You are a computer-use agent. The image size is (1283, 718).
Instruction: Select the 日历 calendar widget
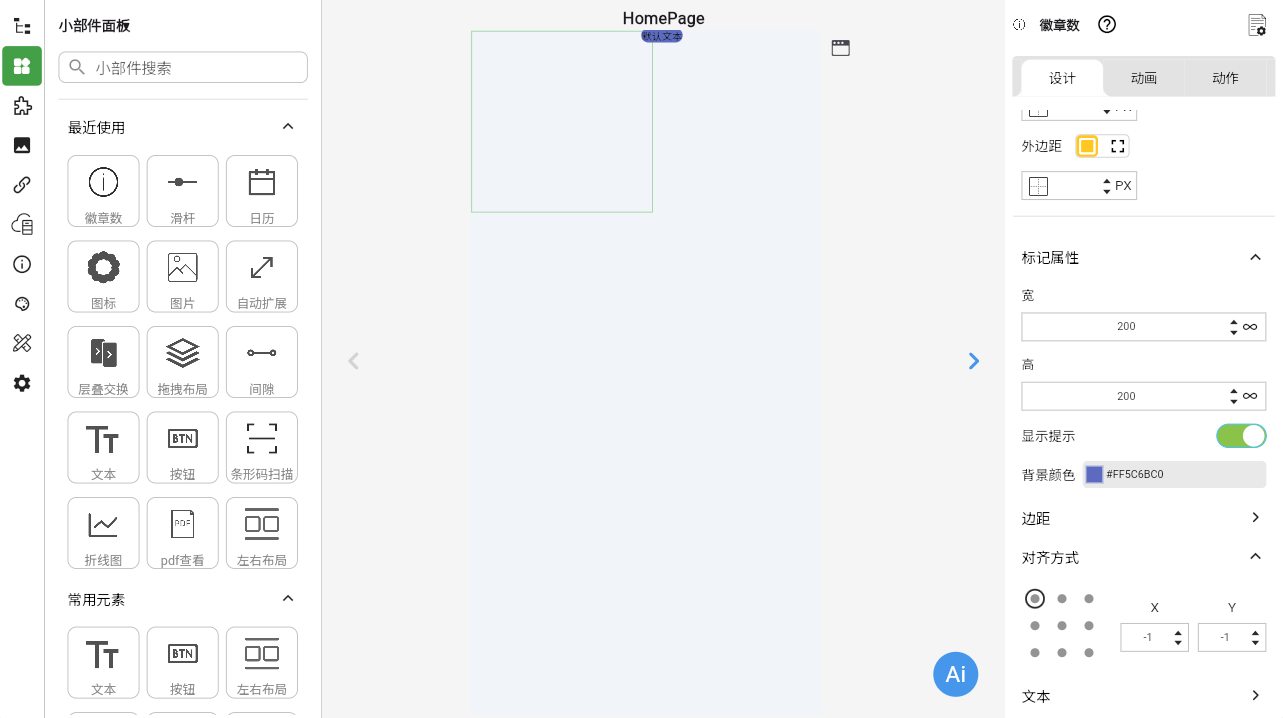pos(261,190)
